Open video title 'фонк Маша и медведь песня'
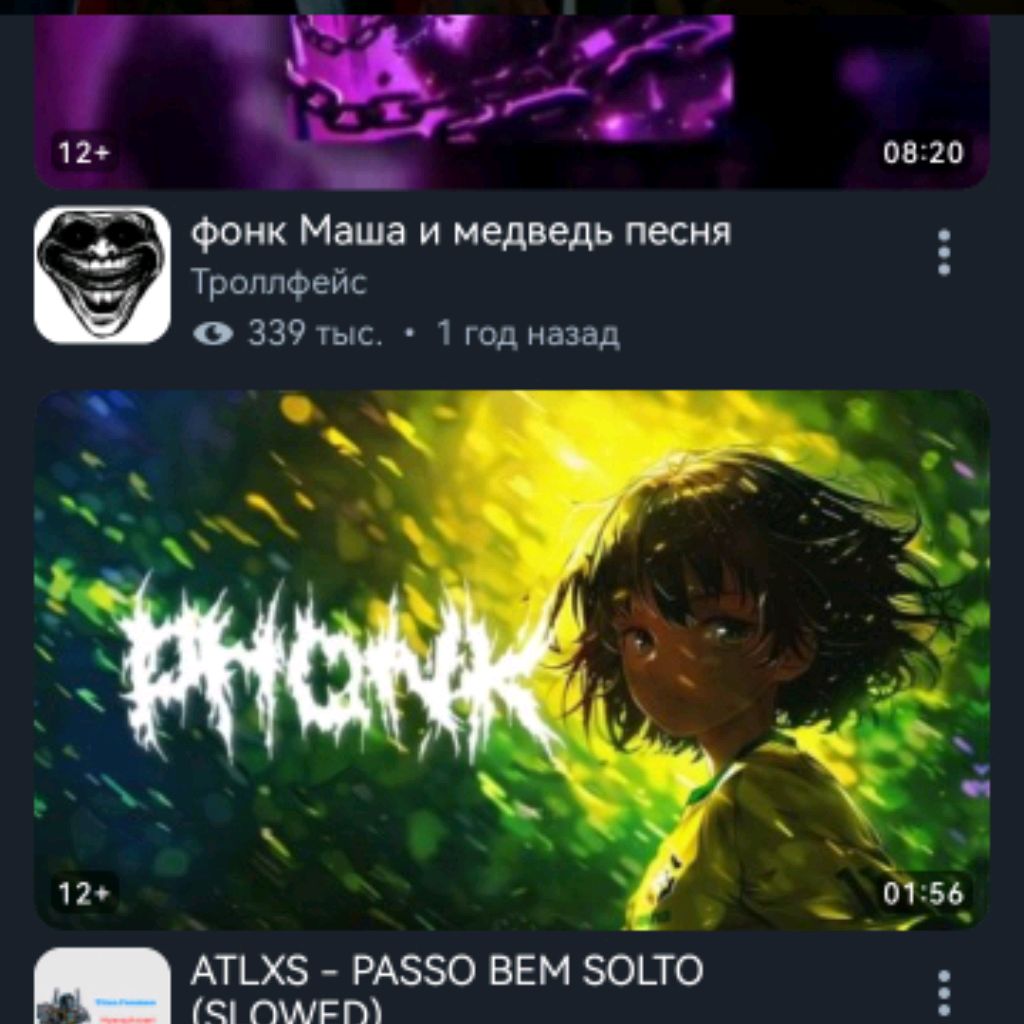The image size is (1024, 1024). coord(460,232)
